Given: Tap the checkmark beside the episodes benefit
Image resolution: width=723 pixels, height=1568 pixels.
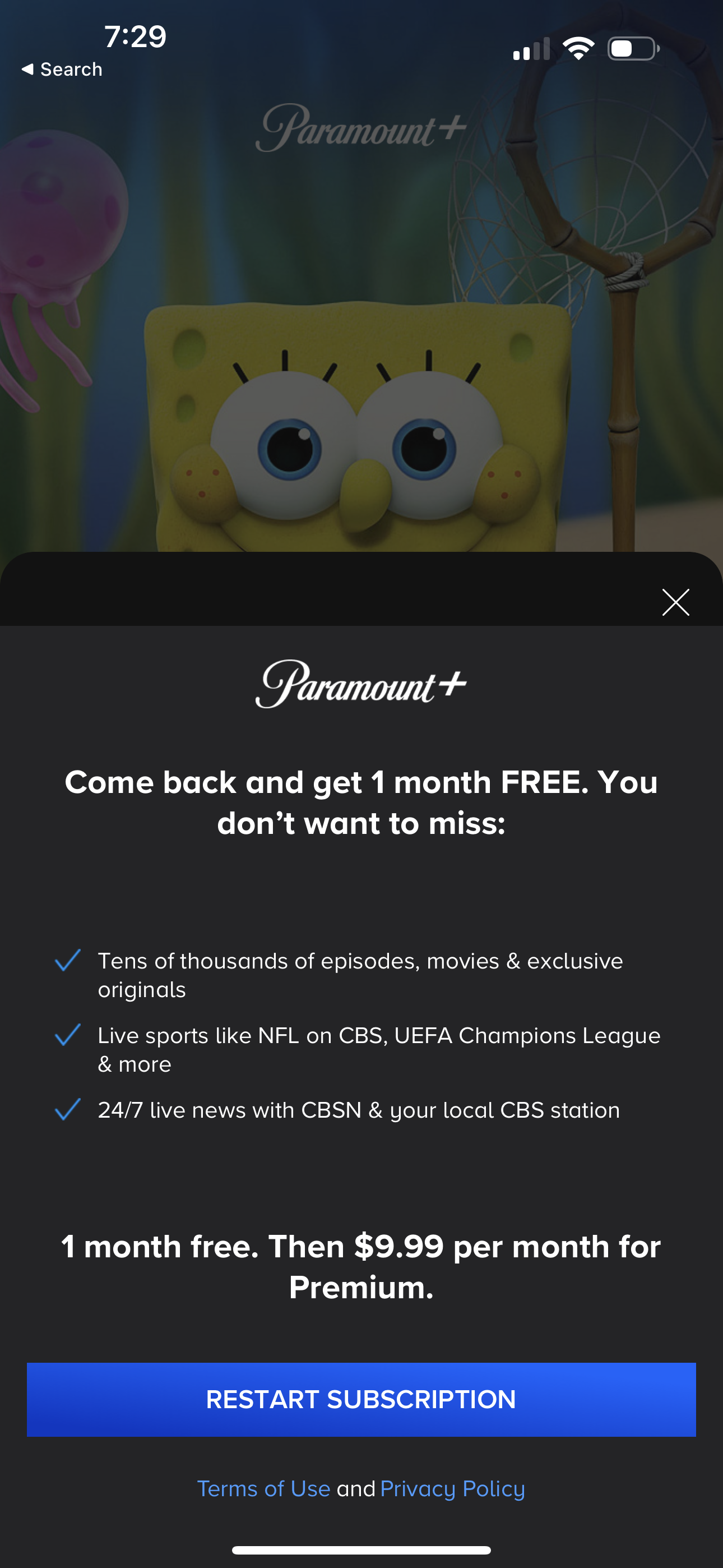Looking at the screenshot, I should pos(69,960).
